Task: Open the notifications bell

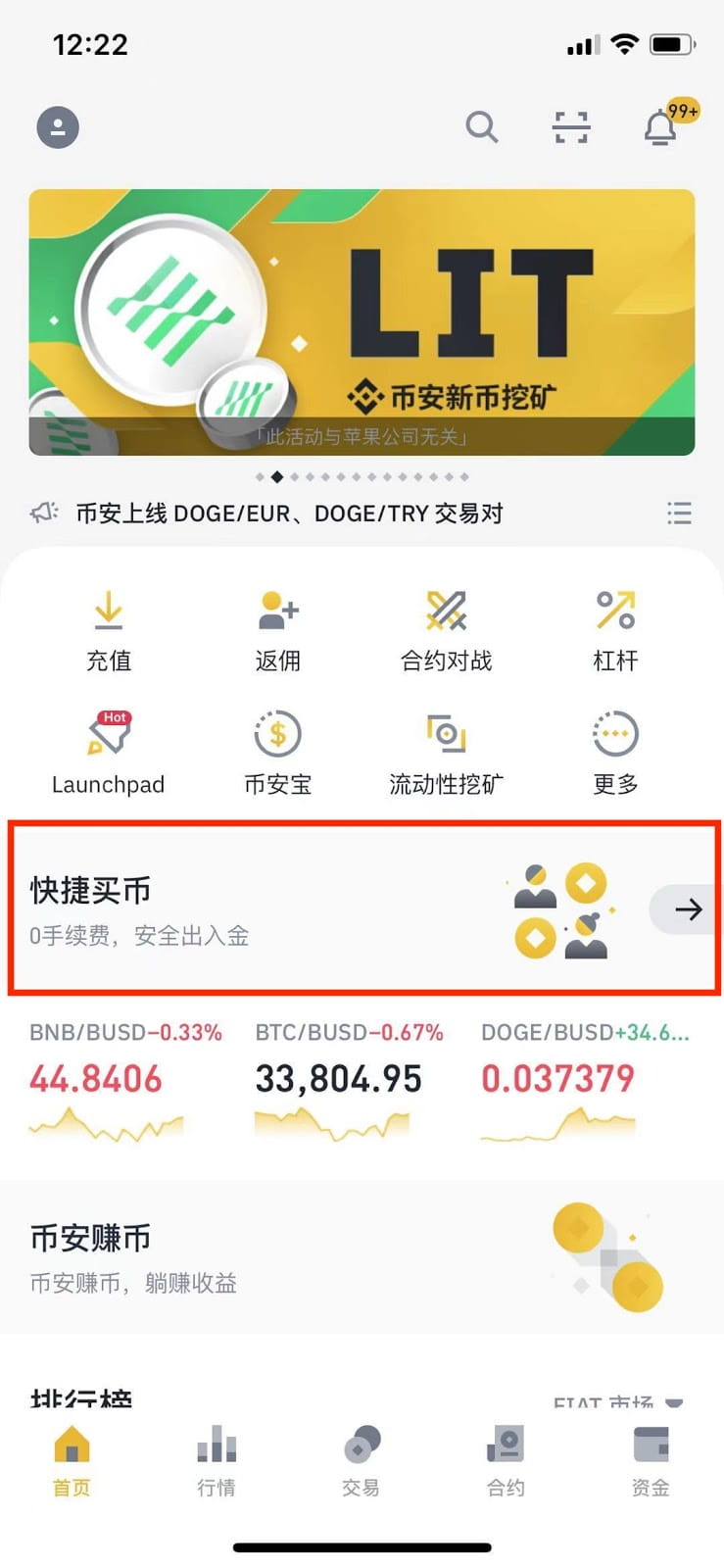Action: tap(660, 128)
